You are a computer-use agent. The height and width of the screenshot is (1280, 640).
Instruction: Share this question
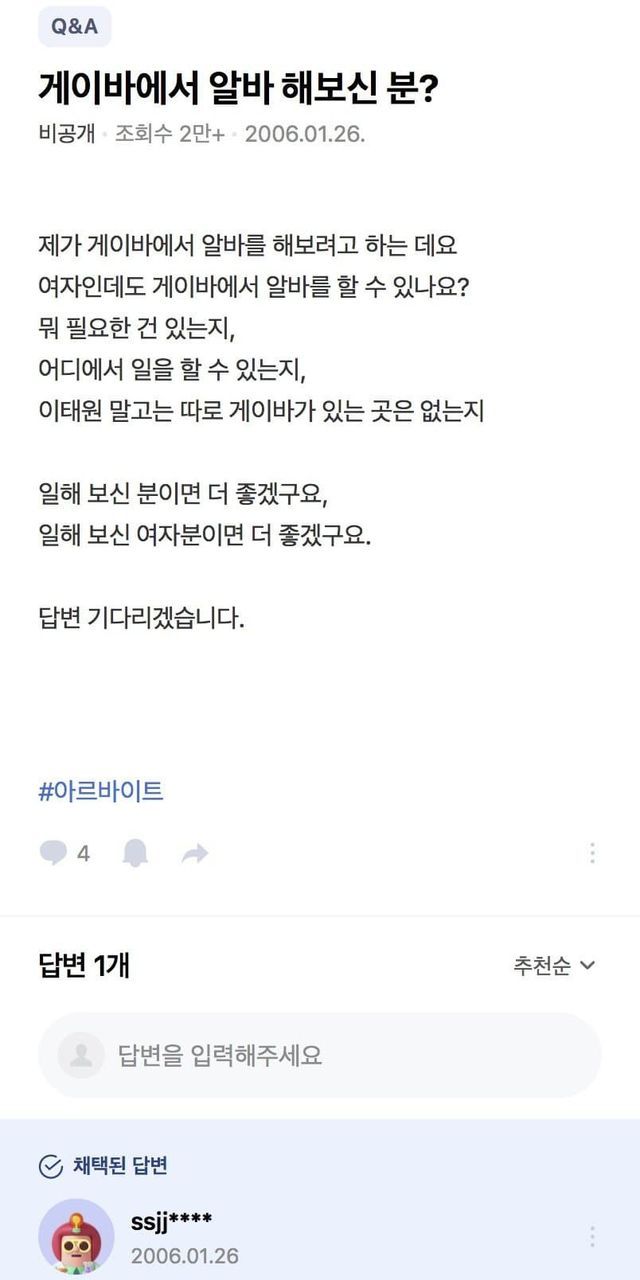click(195, 853)
